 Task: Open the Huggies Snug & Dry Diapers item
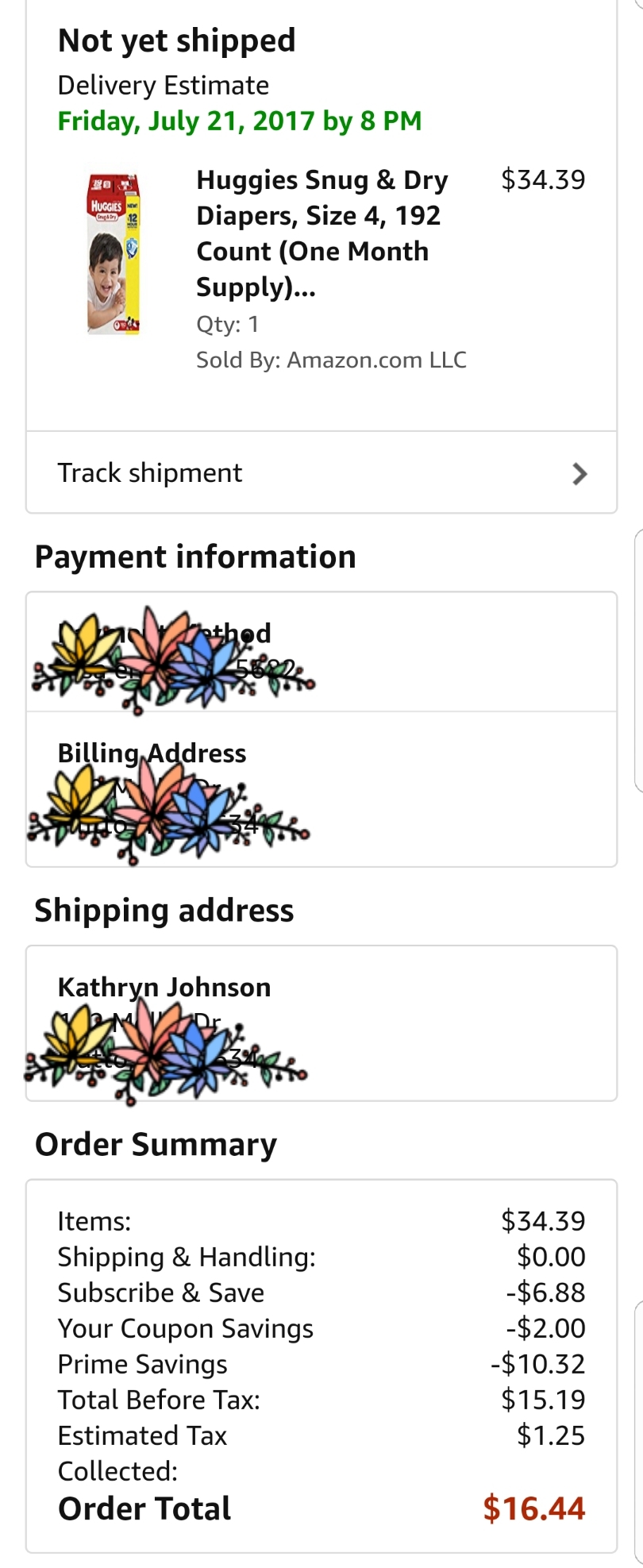(x=321, y=233)
